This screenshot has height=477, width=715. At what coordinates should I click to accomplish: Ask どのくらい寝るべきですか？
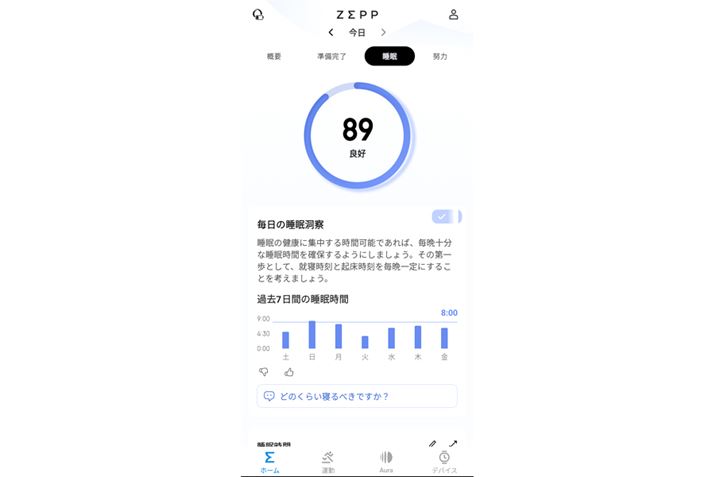tap(357, 396)
